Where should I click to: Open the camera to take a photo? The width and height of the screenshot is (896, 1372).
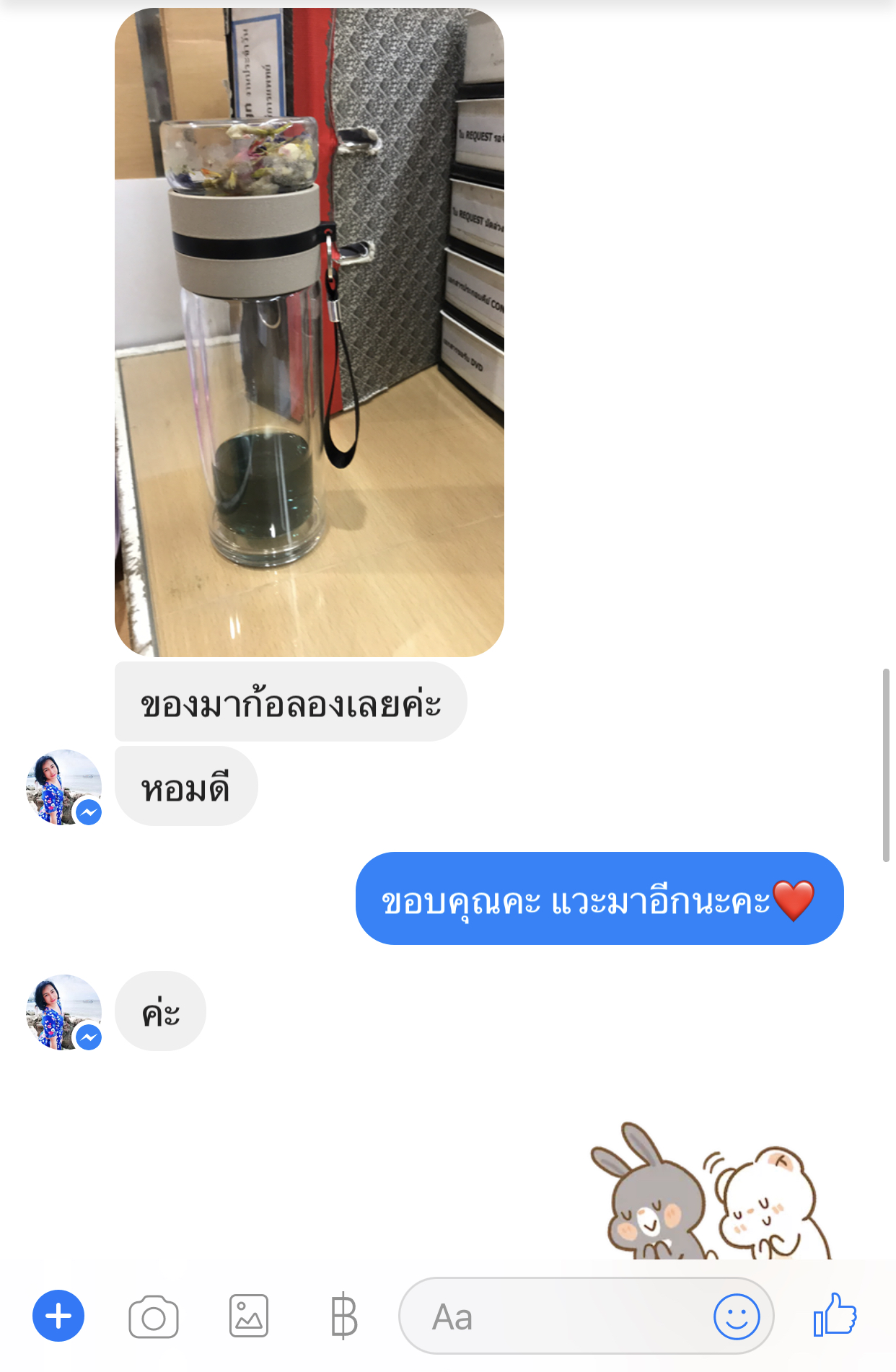(152, 1315)
